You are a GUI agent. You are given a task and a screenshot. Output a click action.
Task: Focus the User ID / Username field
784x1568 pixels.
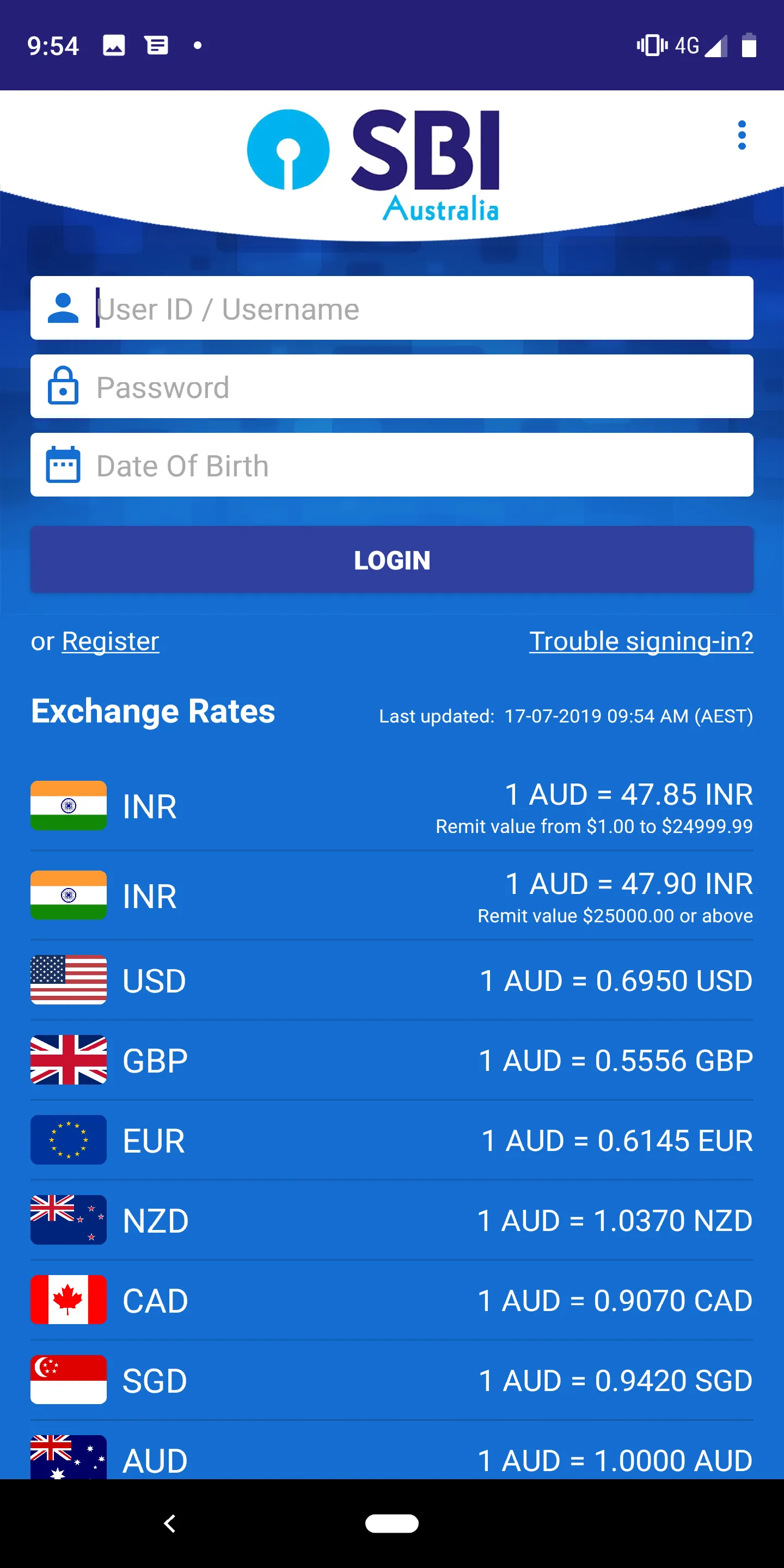[392, 308]
